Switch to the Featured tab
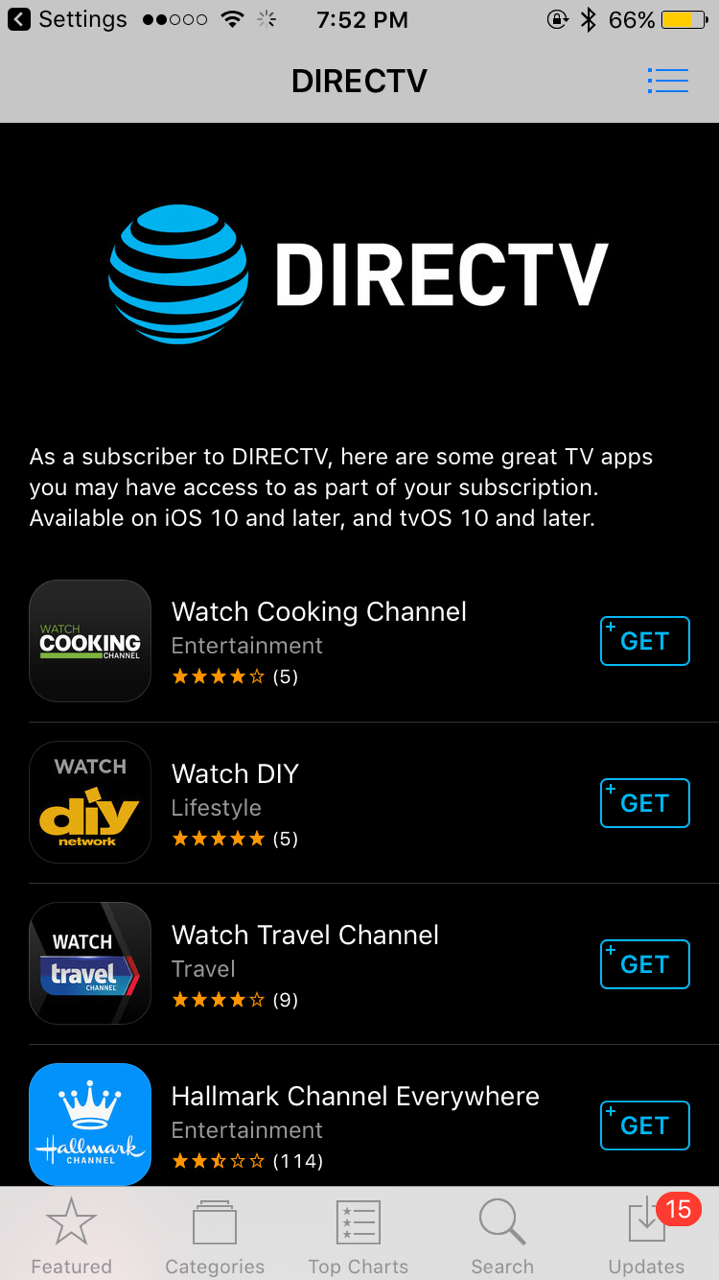Image resolution: width=719 pixels, height=1280 pixels. tap(71, 1237)
